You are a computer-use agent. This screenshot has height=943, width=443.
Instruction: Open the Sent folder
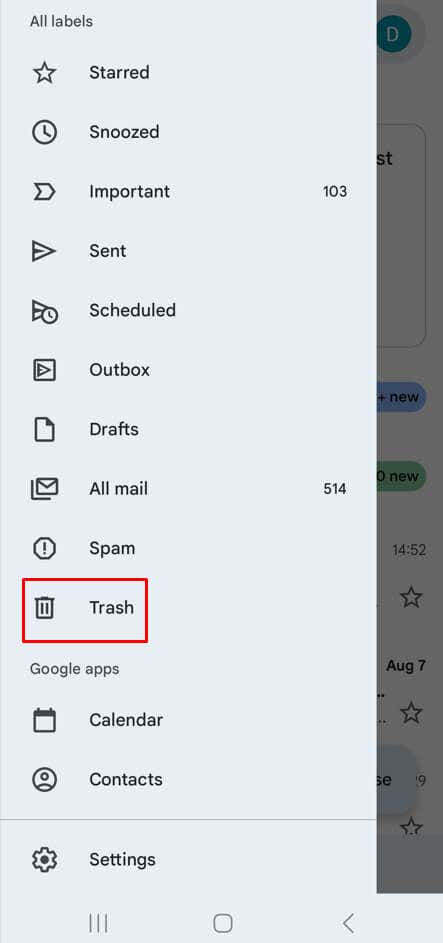tap(188, 251)
